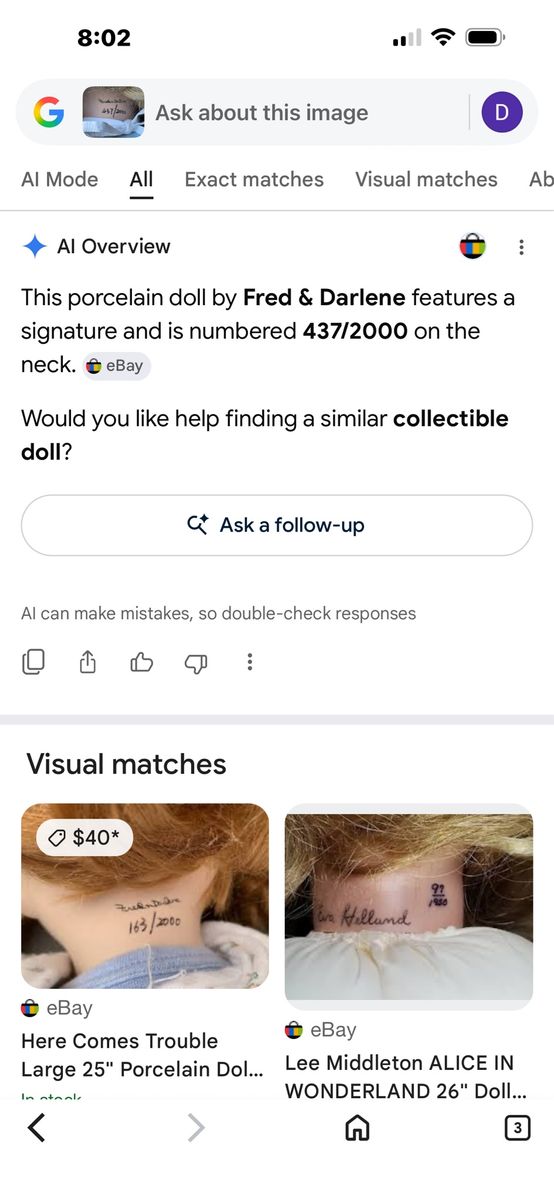Share the AI Overview response
This screenshot has width=554, height=1200.
point(88,661)
